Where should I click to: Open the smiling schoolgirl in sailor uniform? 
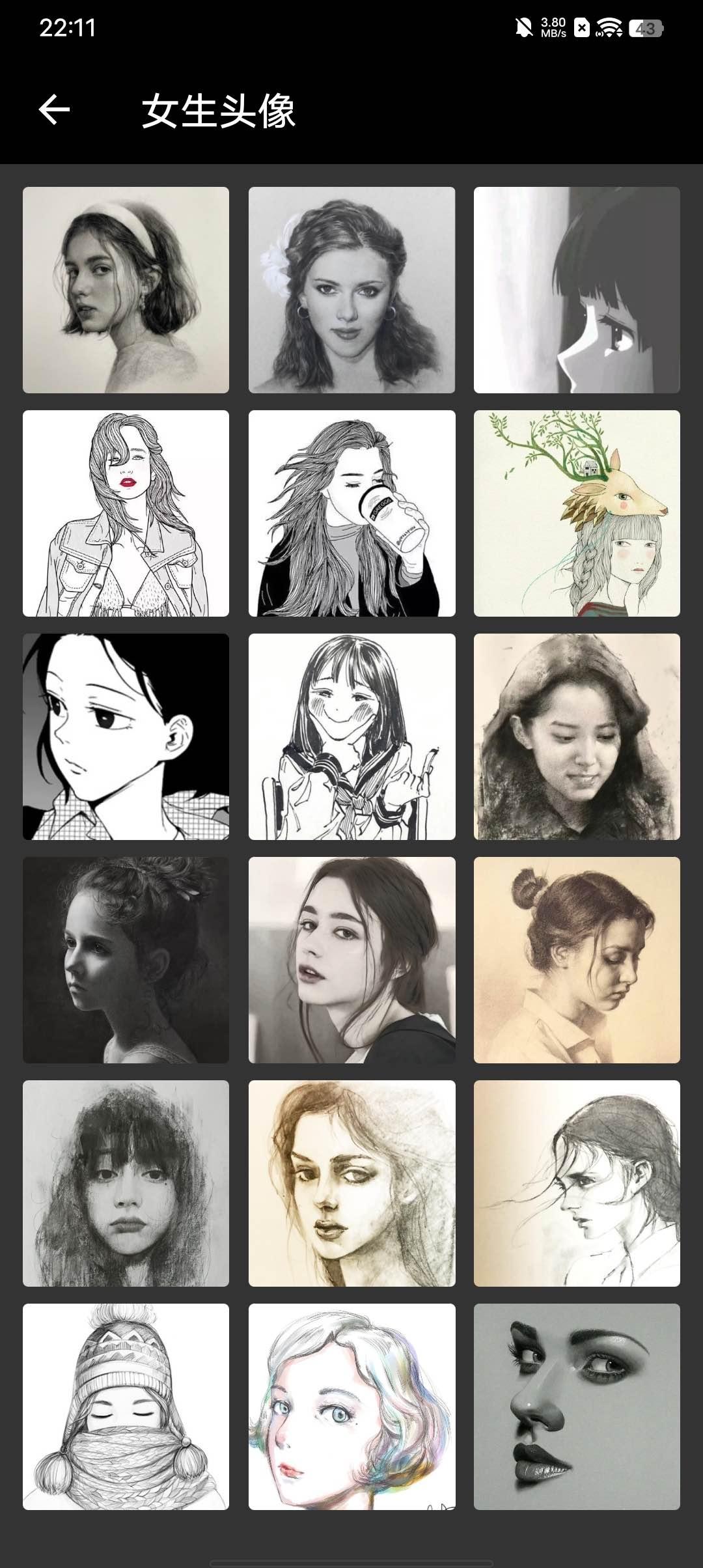tap(351, 736)
